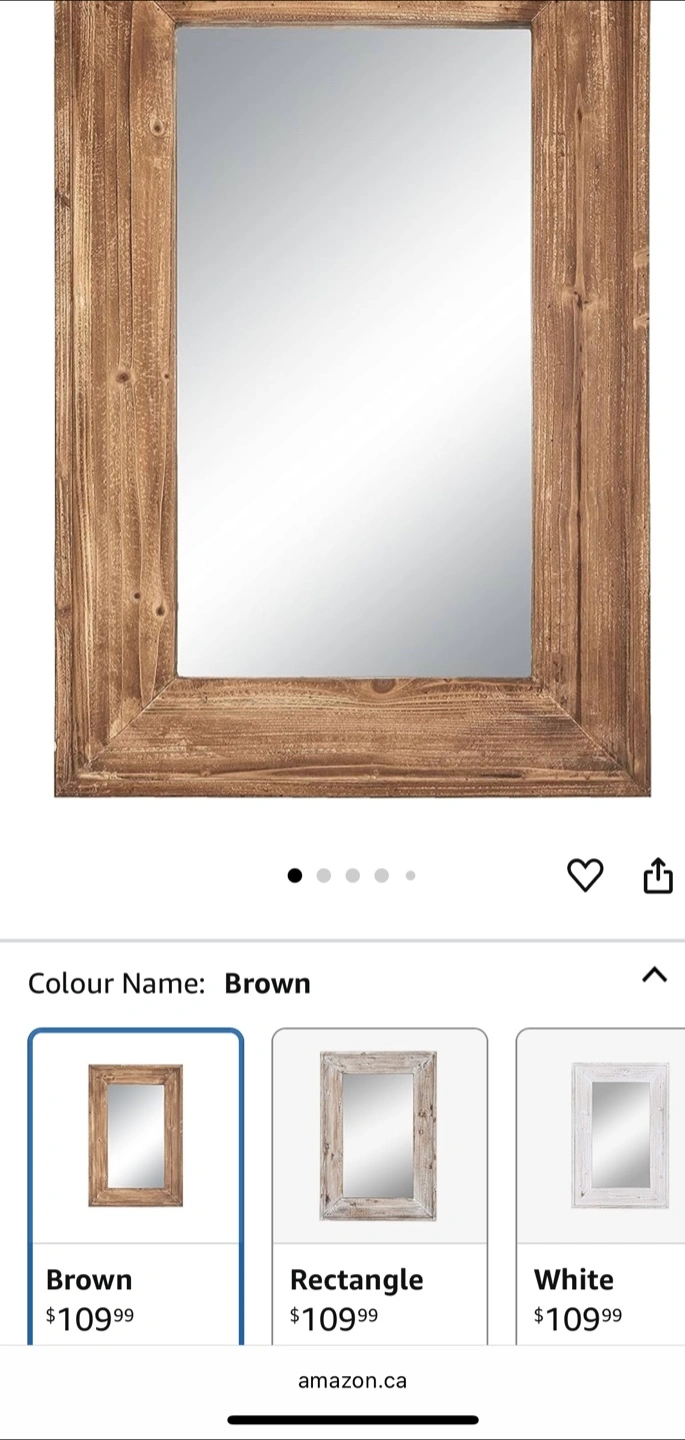Share this mirror product
The height and width of the screenshot is (1440, 685).
coord(657,875)
